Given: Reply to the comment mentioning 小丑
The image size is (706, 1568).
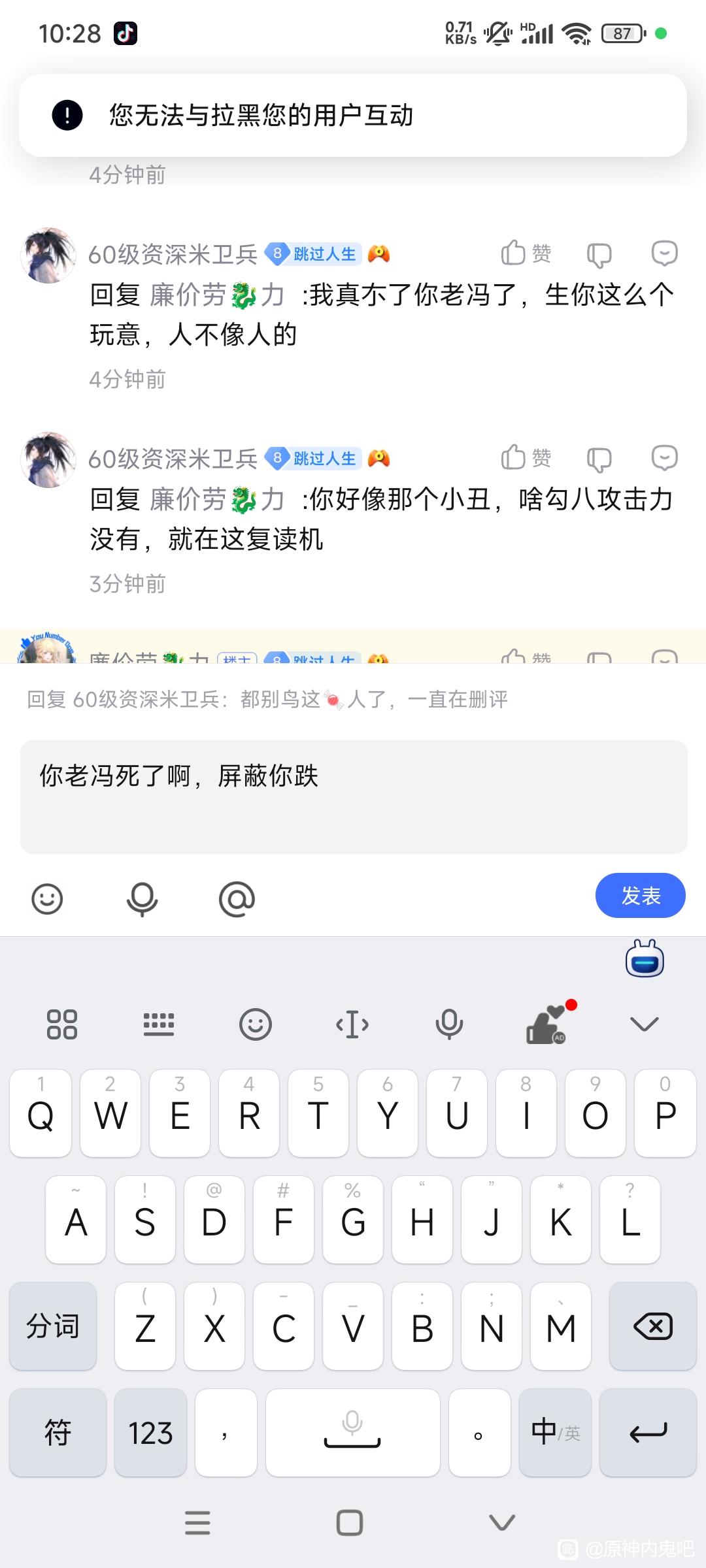Looking at the screenshot, I should 664,458.
